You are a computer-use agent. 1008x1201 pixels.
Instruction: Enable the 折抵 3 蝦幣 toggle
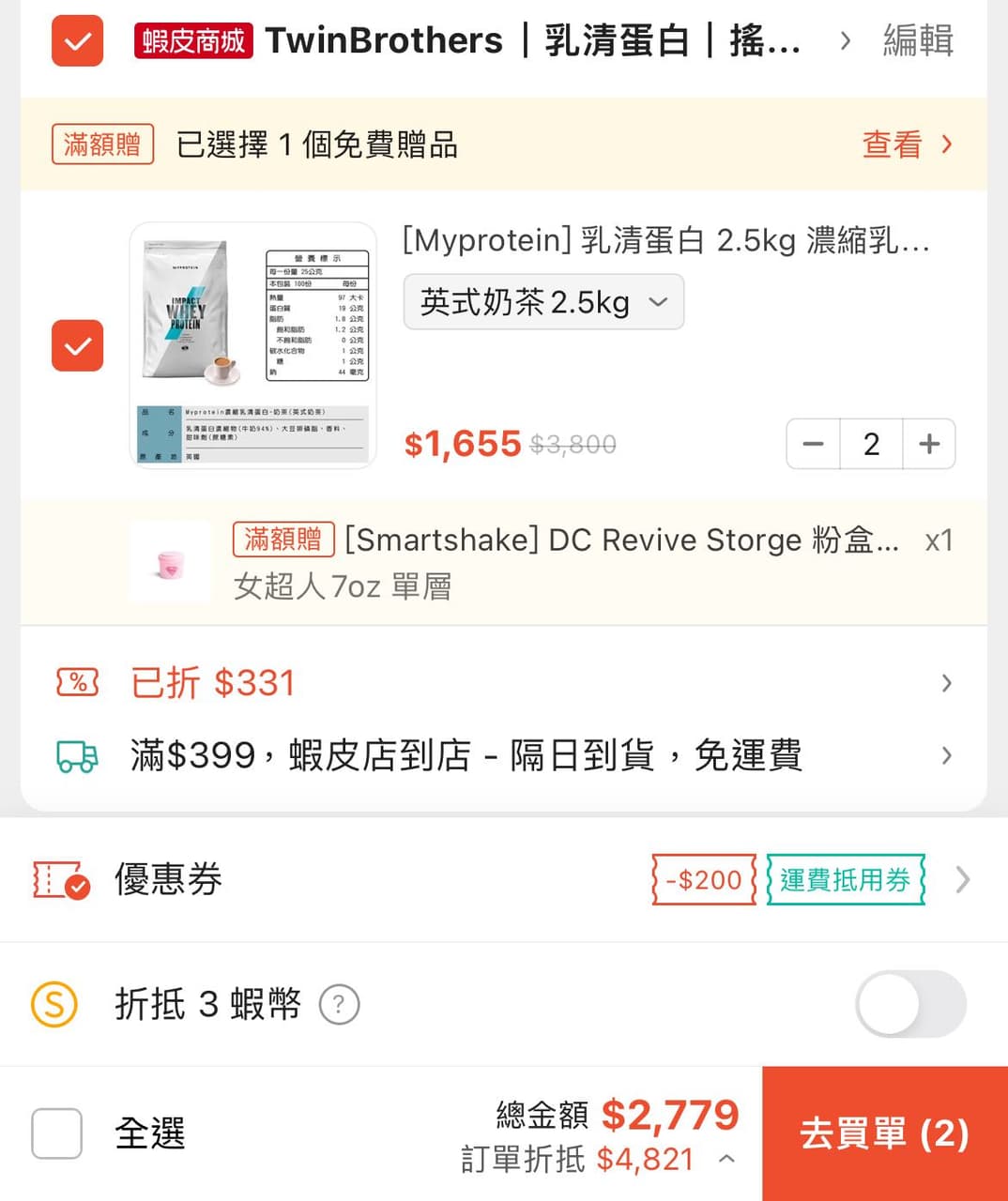[x=909, y=1004]
